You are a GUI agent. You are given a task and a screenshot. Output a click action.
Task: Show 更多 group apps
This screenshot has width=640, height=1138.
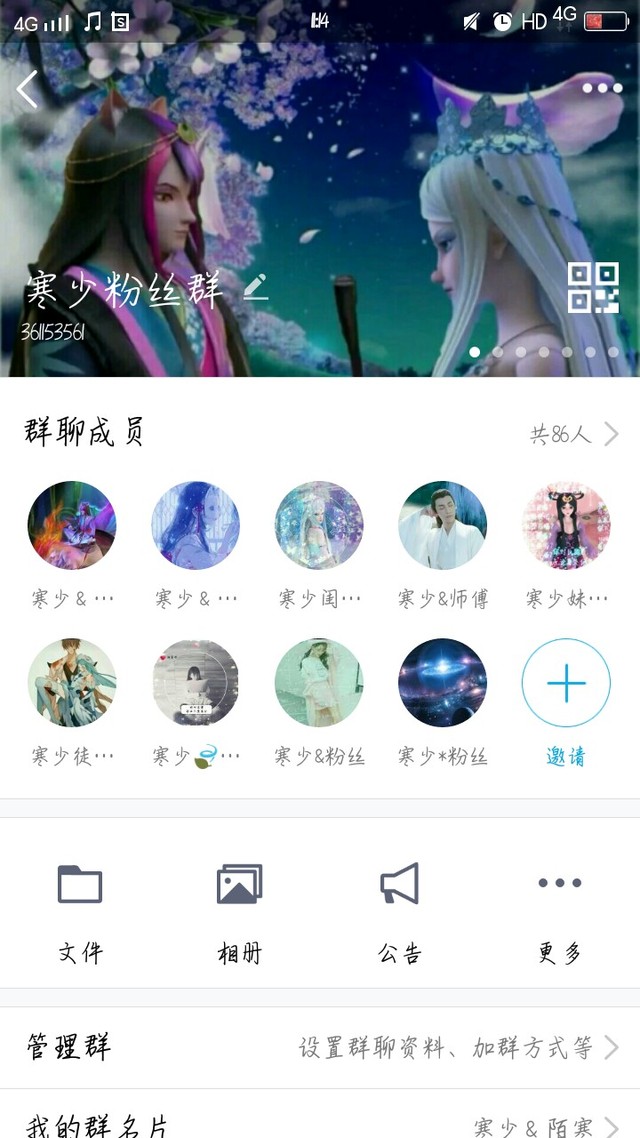click(x=559, y=908)
